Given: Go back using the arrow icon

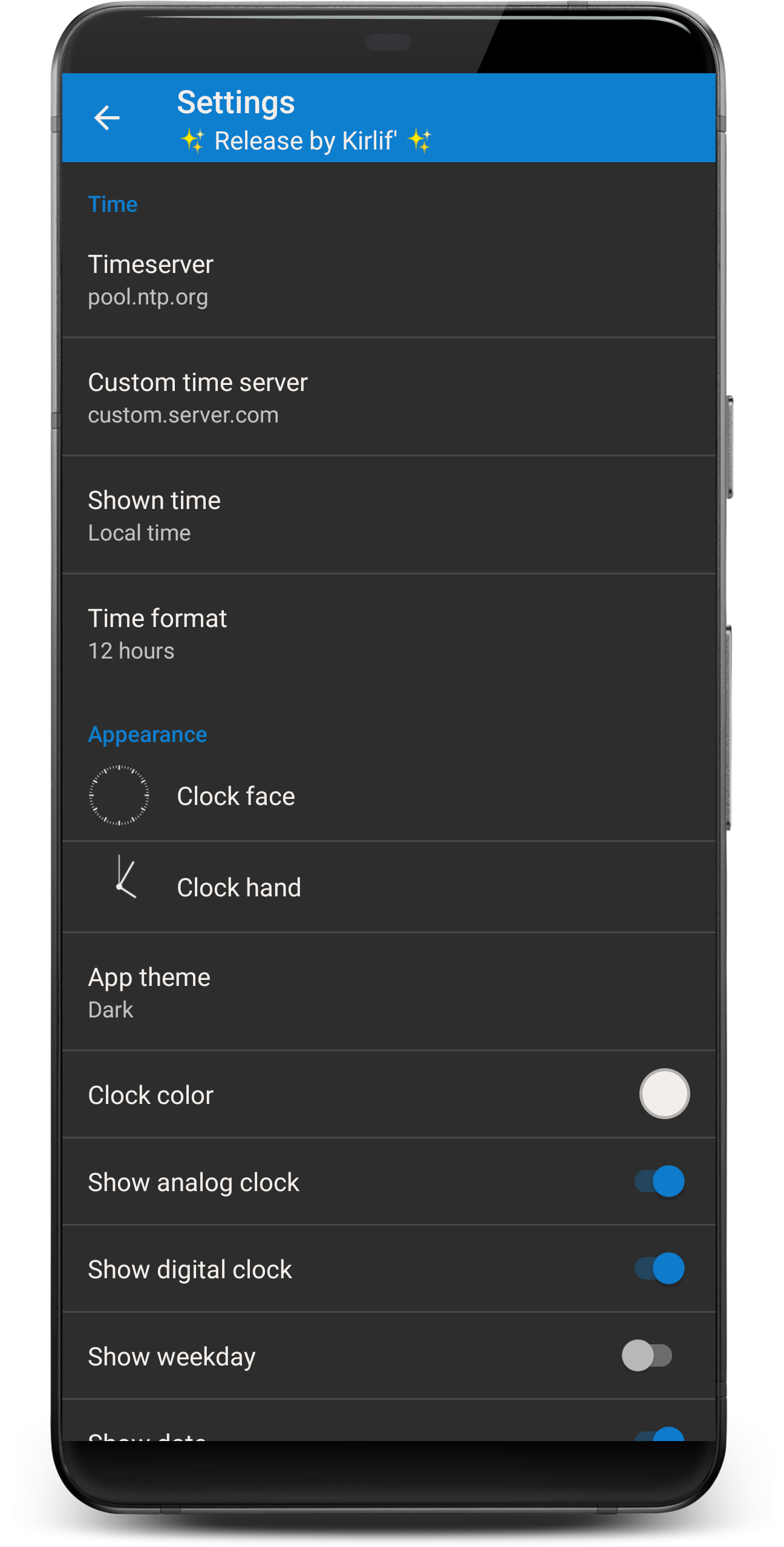Looking at the screenshot, I should tap(107, 117).
